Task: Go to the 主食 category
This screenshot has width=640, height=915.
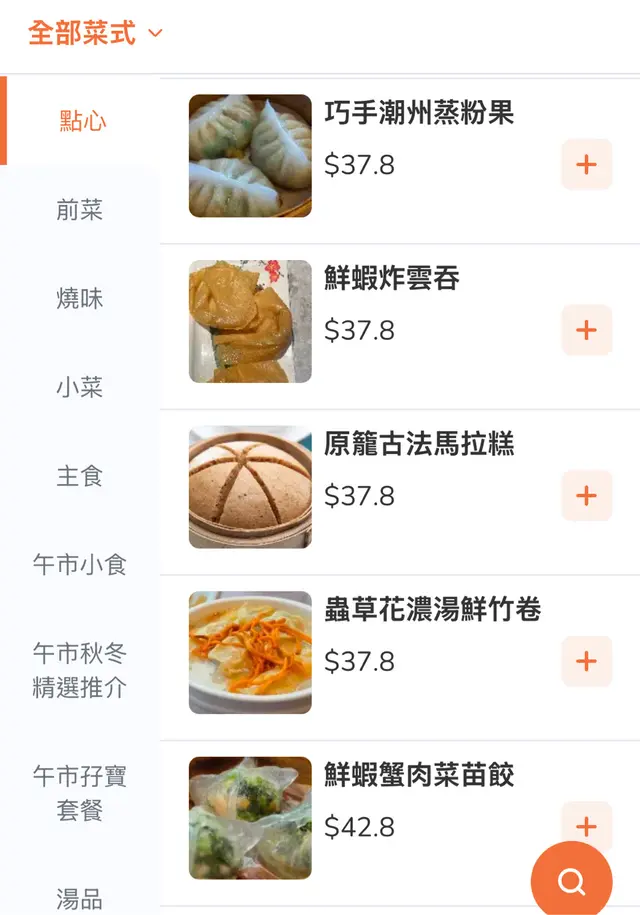Action: coord(80,476)
